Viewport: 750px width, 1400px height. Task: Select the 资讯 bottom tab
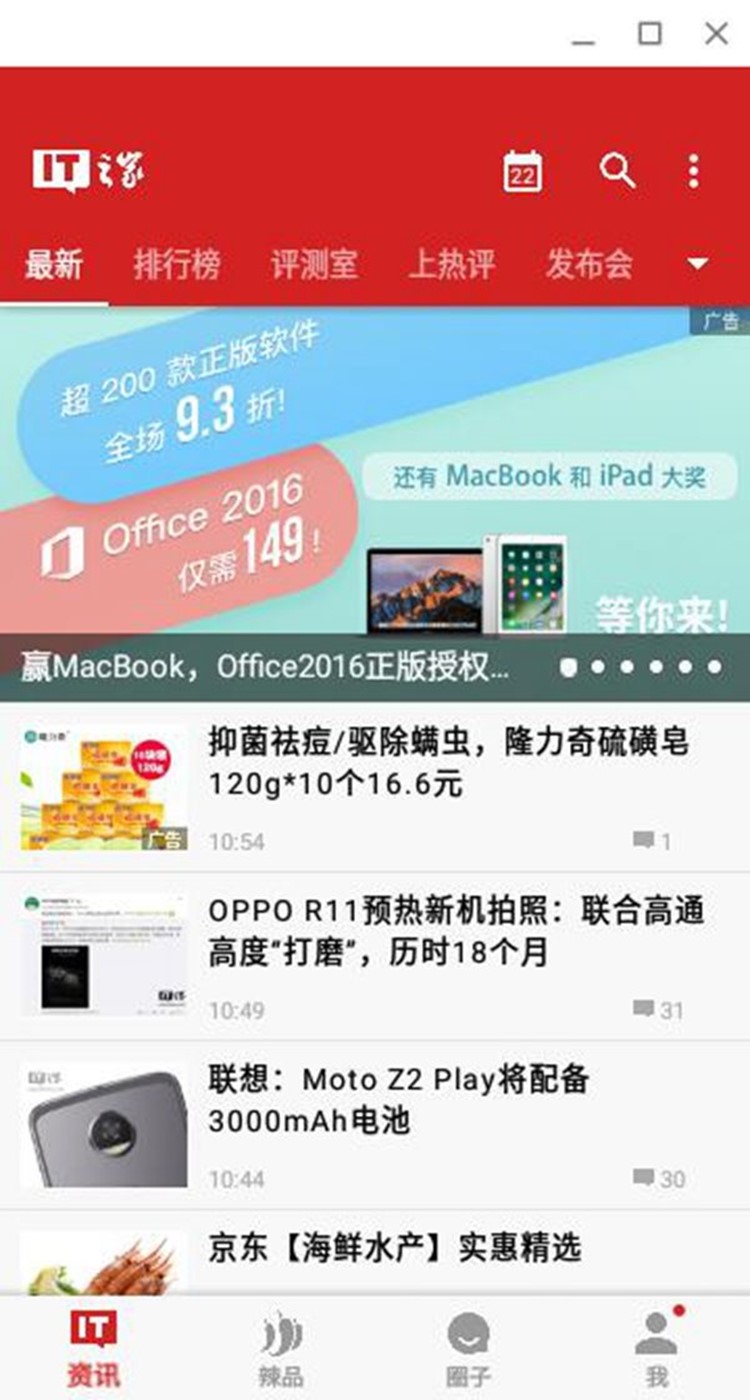[94, 1348]
